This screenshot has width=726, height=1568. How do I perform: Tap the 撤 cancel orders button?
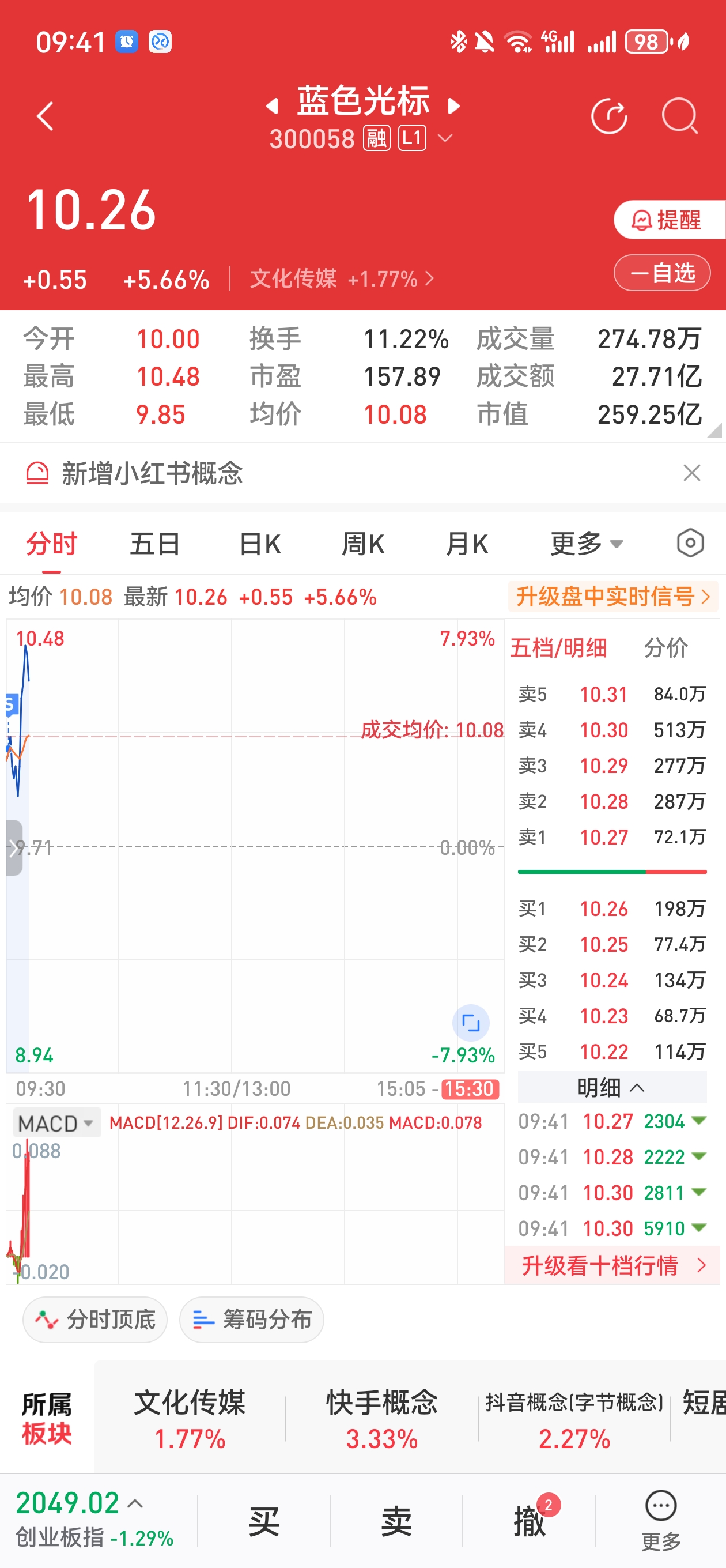tap(530, 1521)
